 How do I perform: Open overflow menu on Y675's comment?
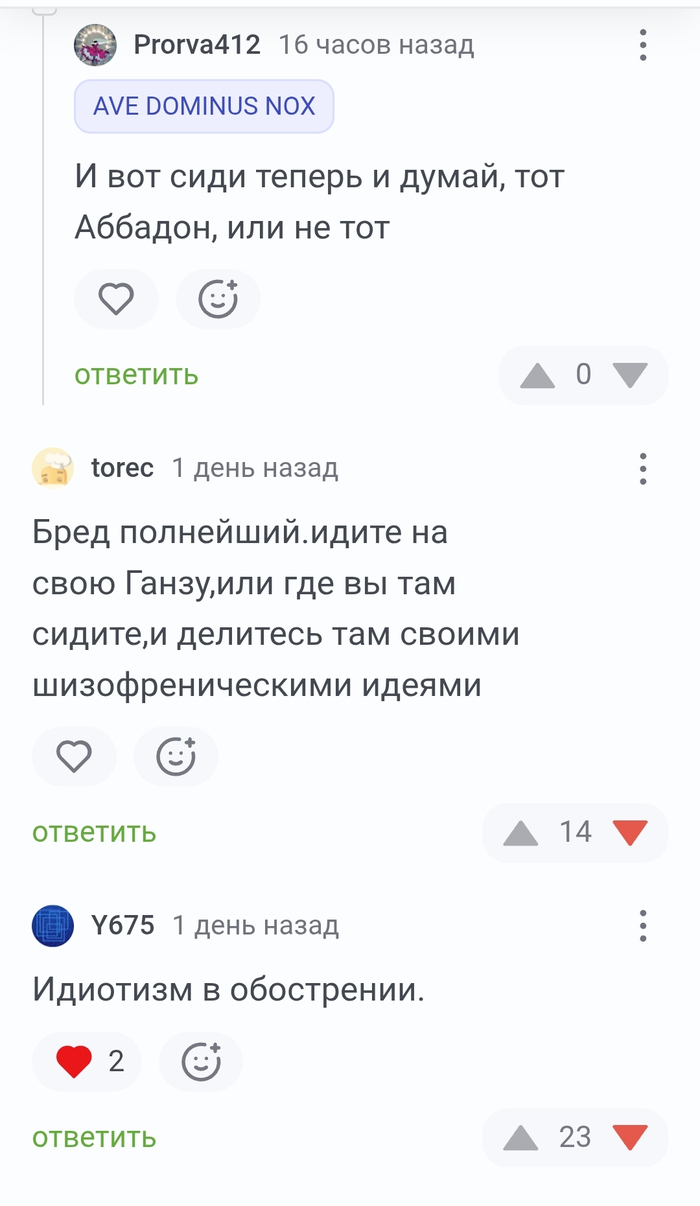(643, 926)
